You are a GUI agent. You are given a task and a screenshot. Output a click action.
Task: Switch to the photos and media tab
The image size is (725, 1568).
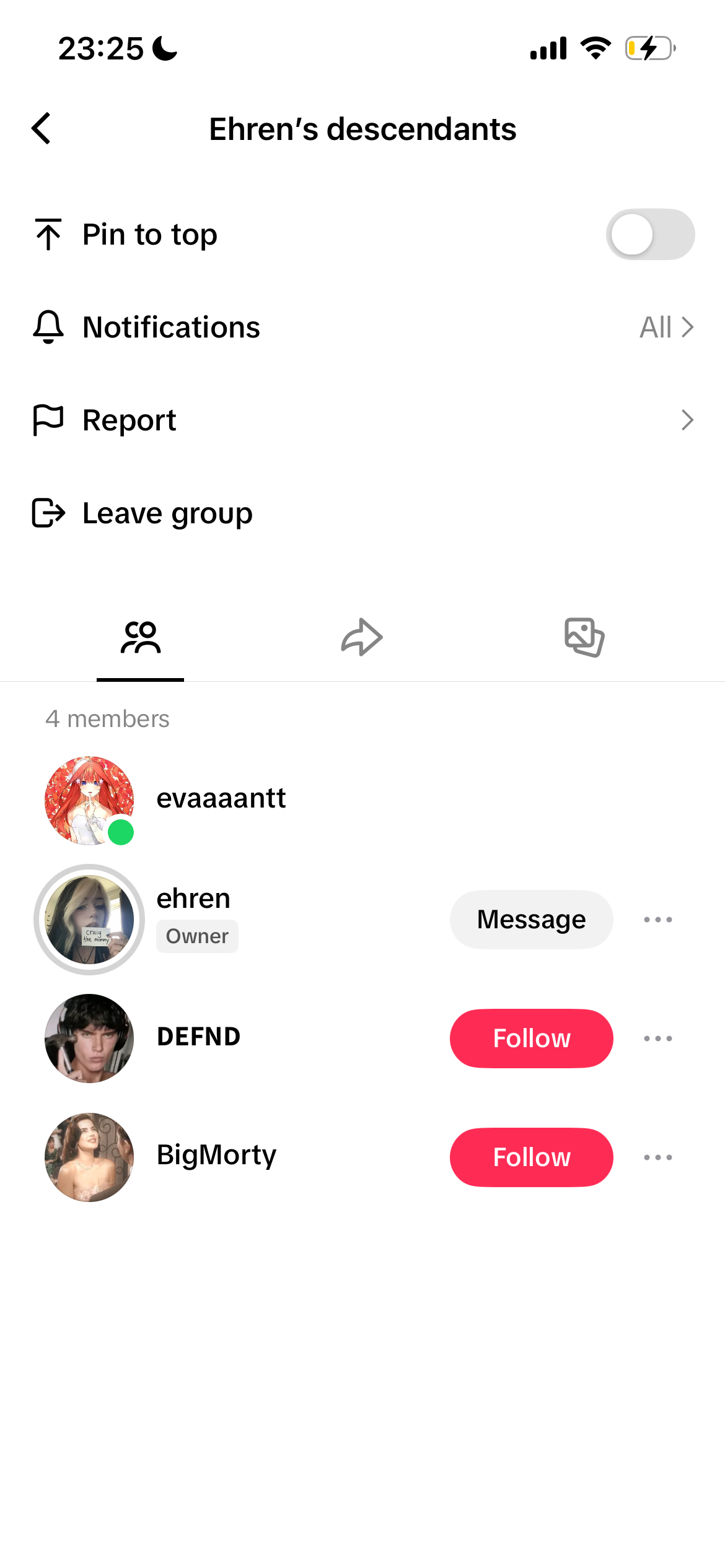[x=584, y=637]
